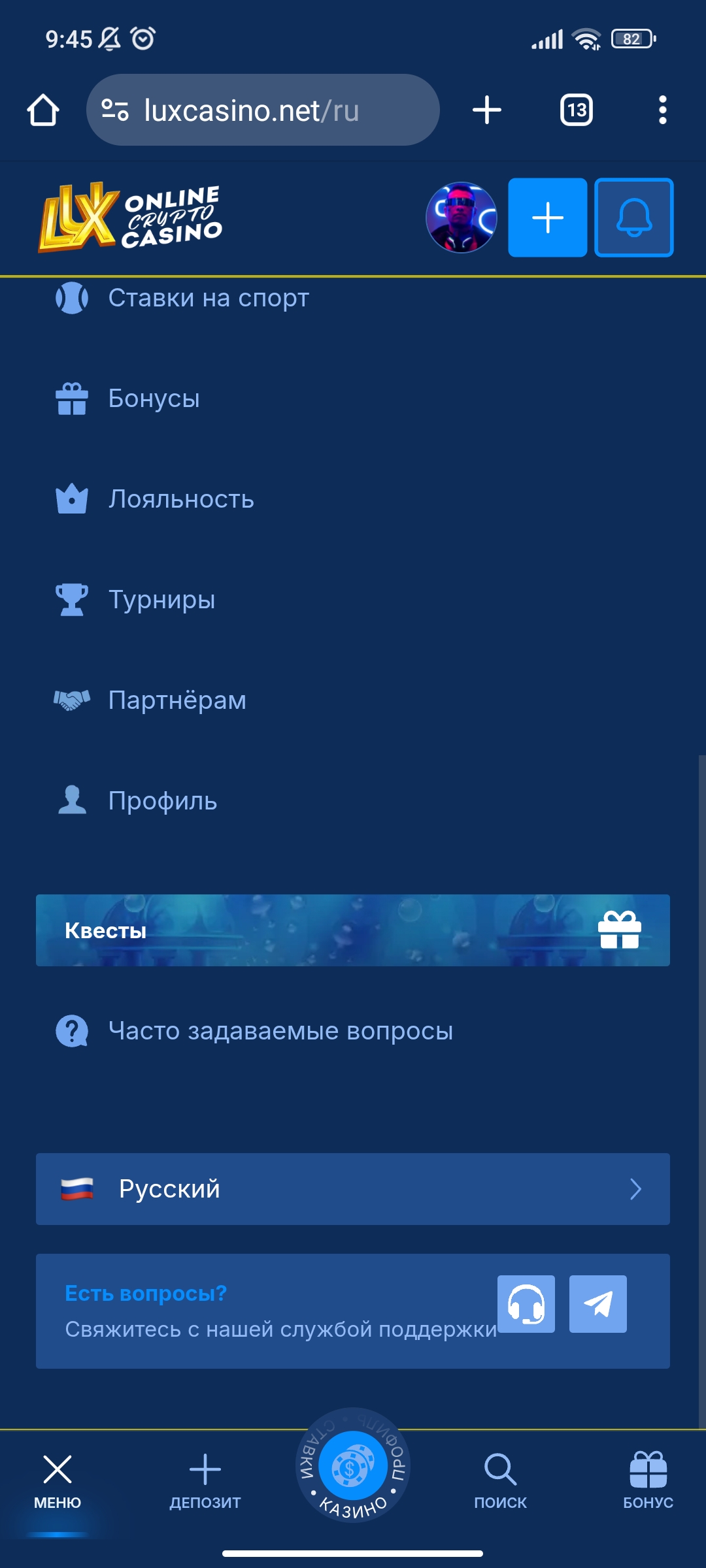The image size is (706, 1568).
Task: Open Часто задаваемые вопросы
Action: click(x=280, y=1031)
